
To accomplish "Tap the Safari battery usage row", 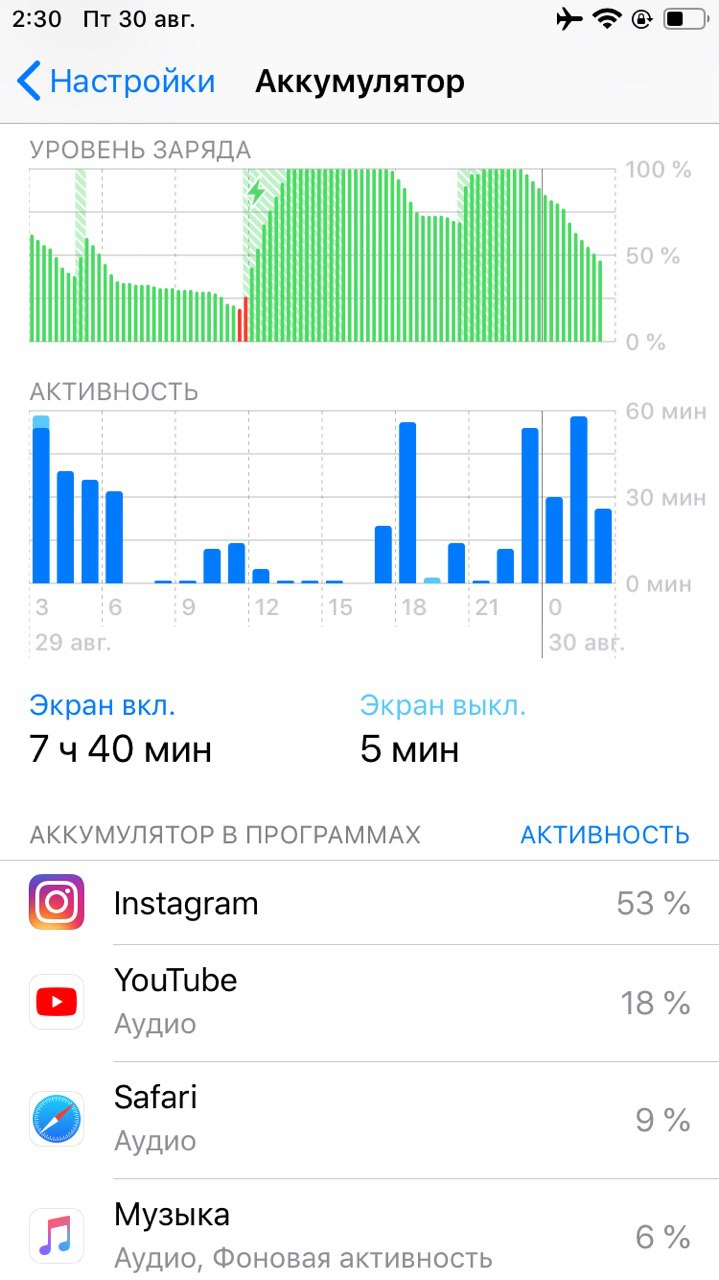I will click(x=359, y=1120).
